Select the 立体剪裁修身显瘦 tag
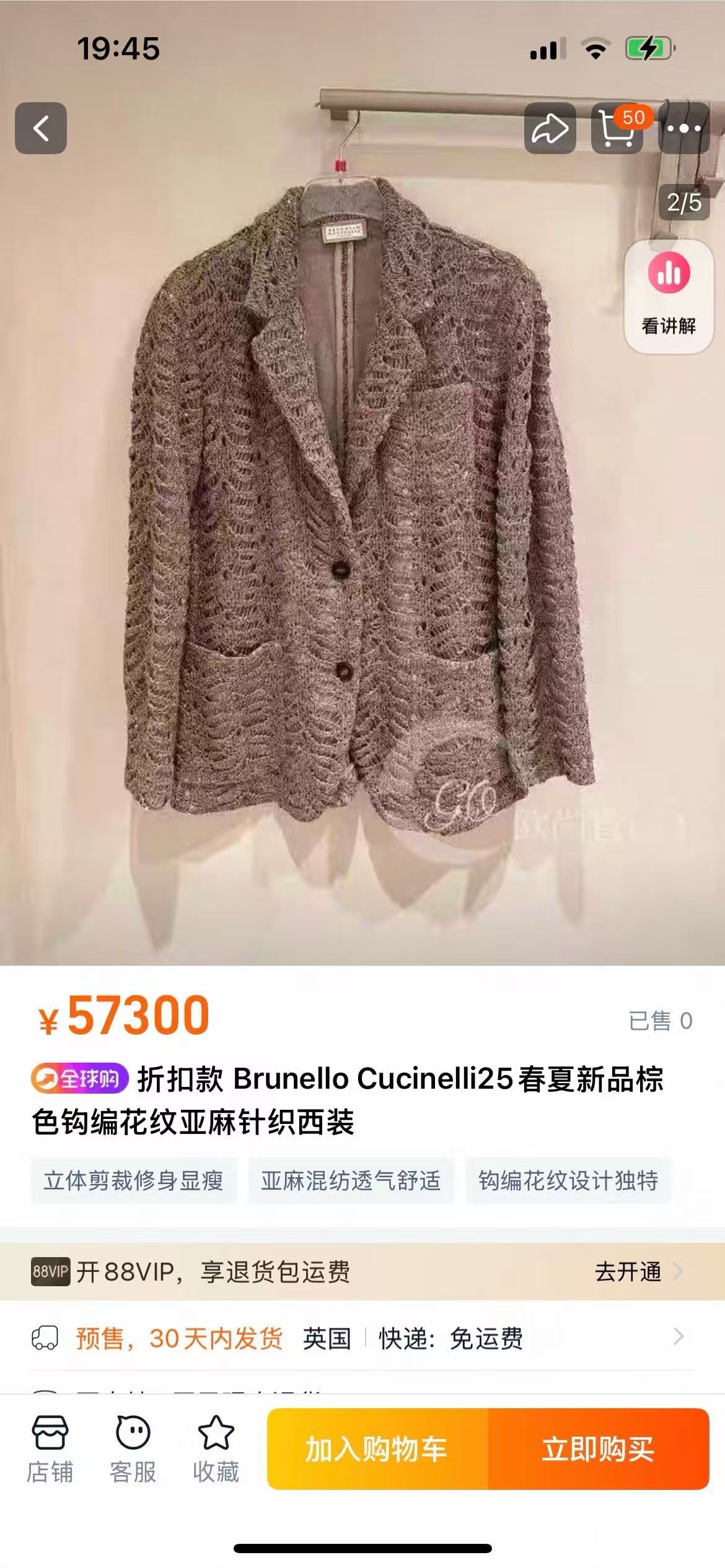Screen dimensions: 725x1568 (x=133, y=1180)
